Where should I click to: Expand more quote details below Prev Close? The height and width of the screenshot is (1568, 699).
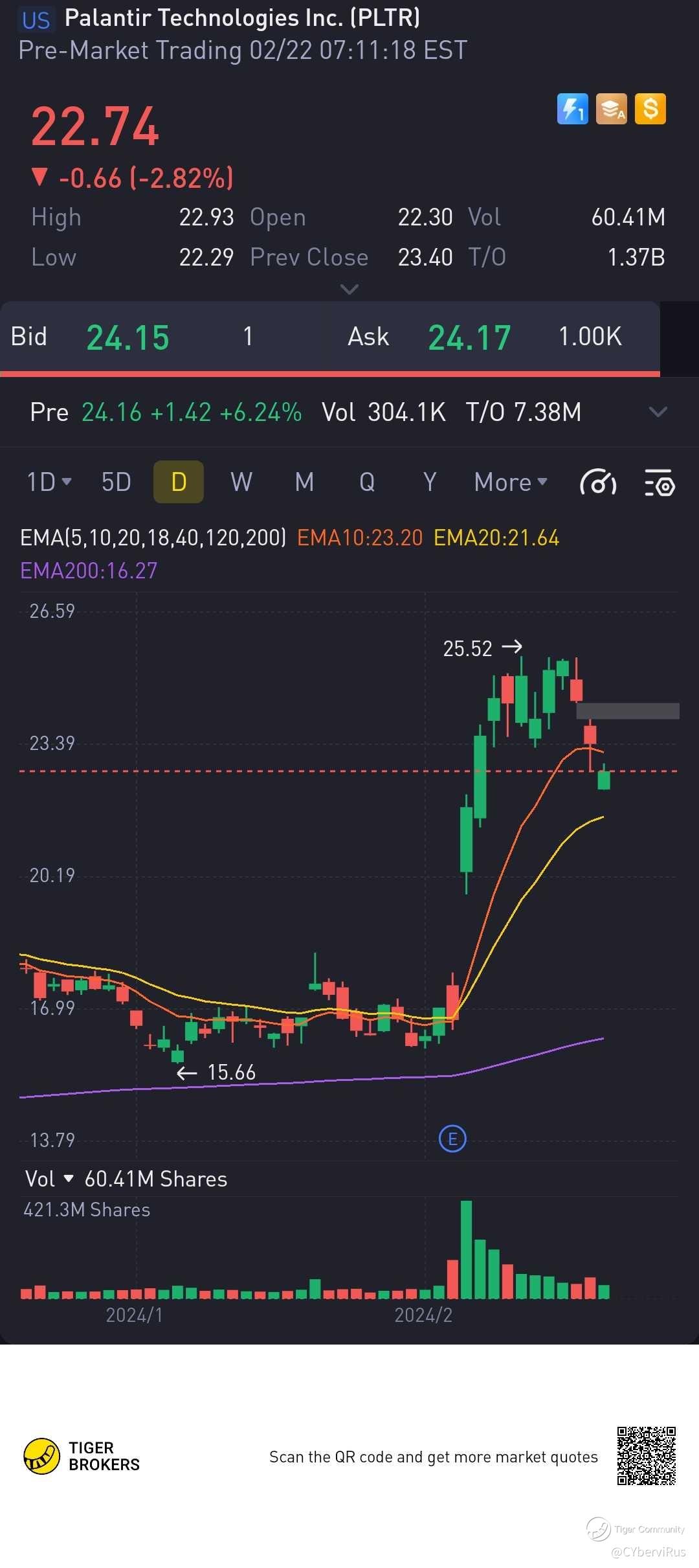(x=349, y=290)
